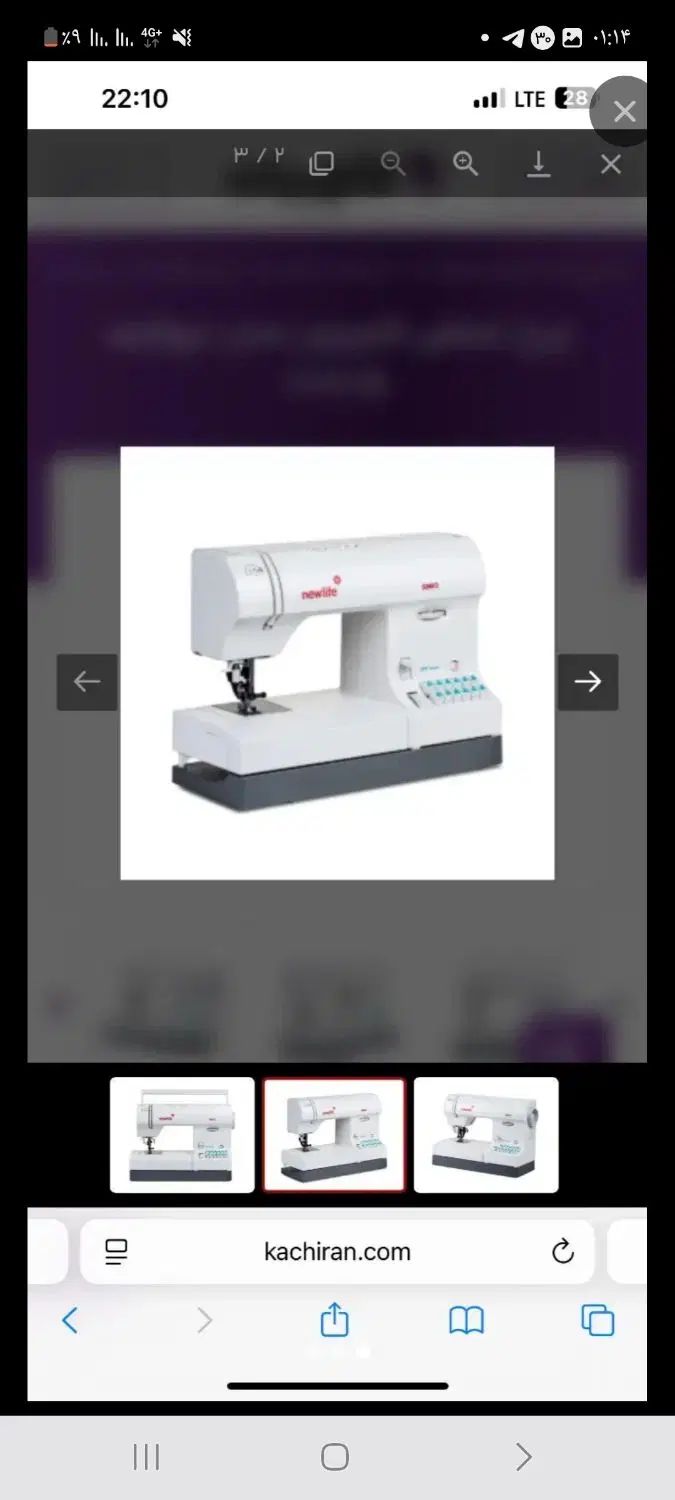This screenshot has width=675, height=1500.
Task: Close the image viewer
Action: (x=610, y=165)
